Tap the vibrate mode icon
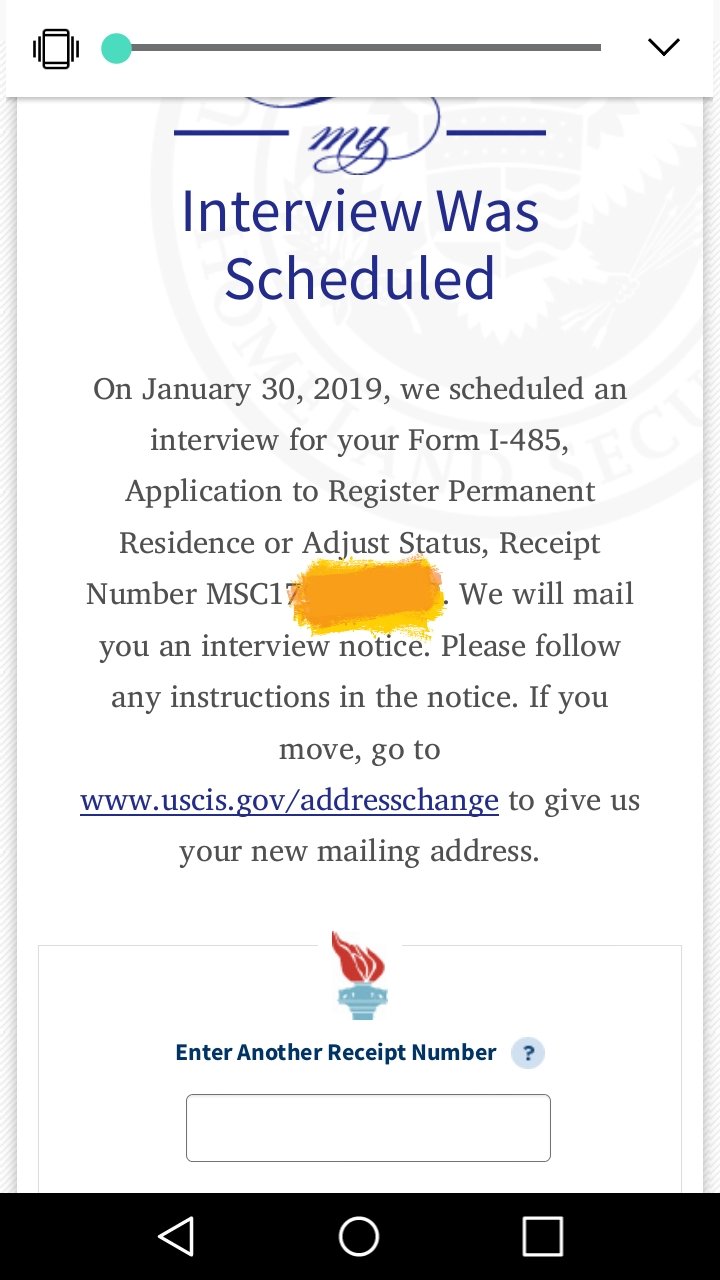The width and height of the screenshot is (720, 1280). (x=55, y=48)
